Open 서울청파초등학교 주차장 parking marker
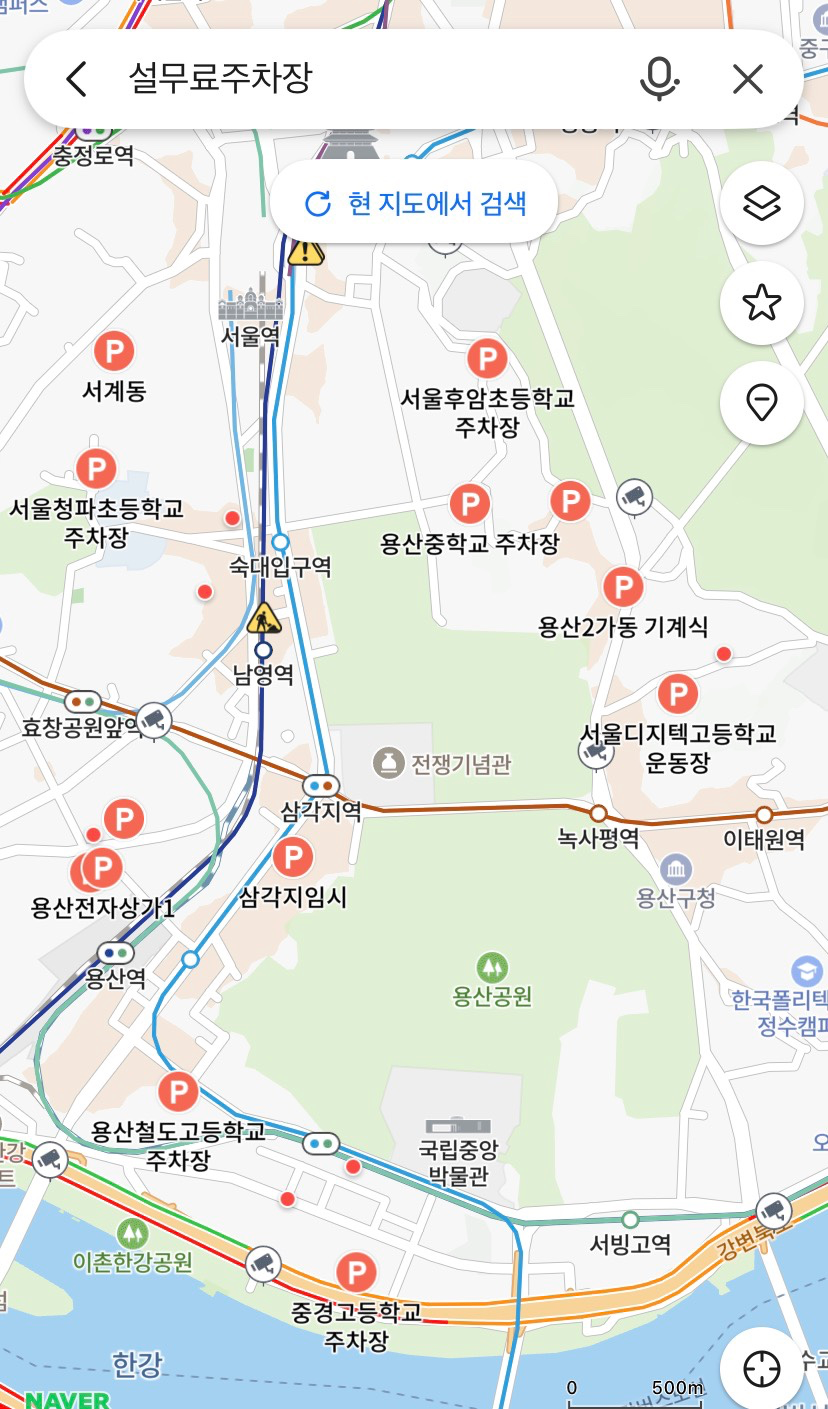Viewport: 828px width, 1409px height. [97, 468]
